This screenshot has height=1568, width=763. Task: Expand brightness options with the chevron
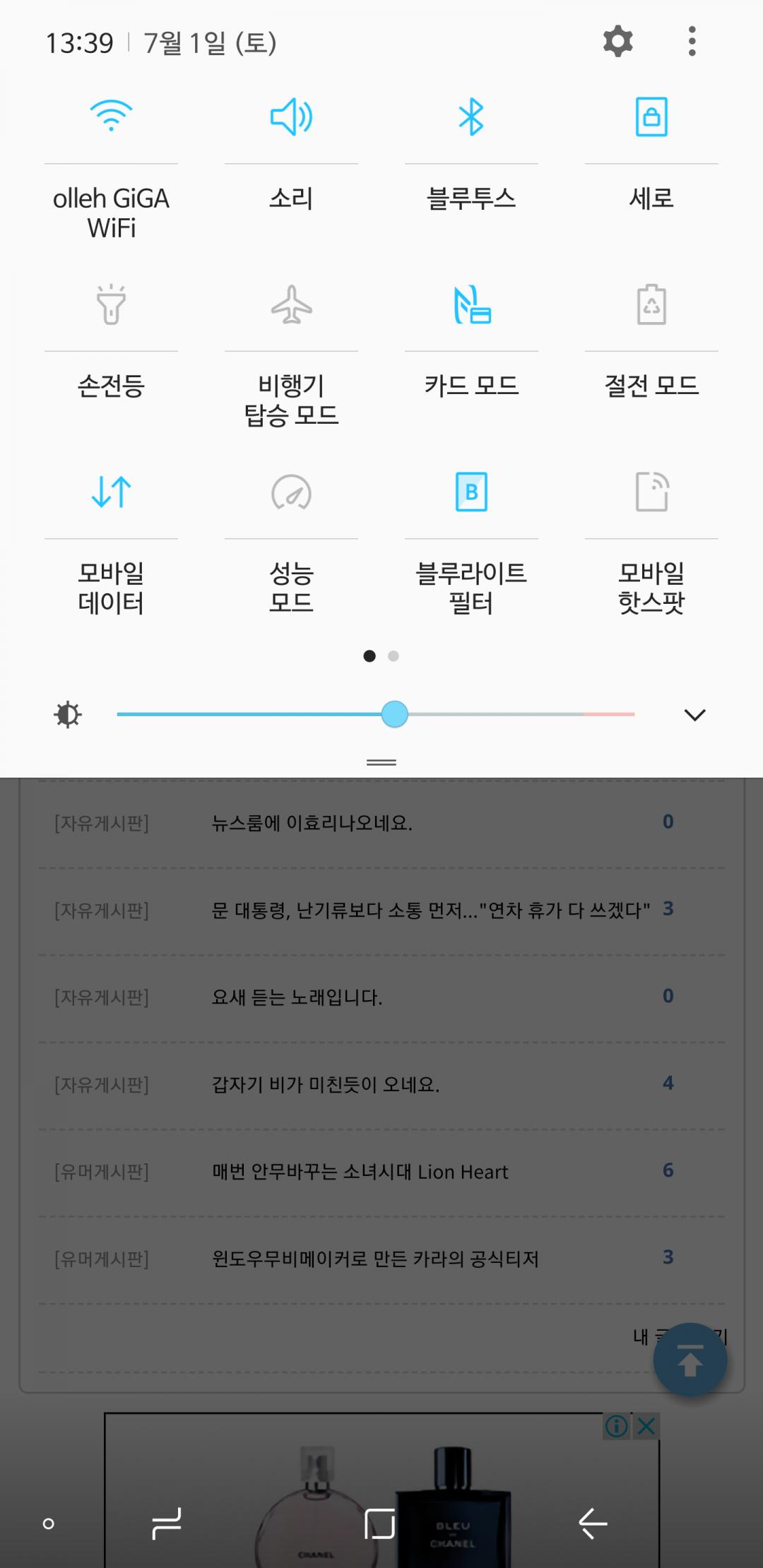pyautogui.click(x=694, y=715)
